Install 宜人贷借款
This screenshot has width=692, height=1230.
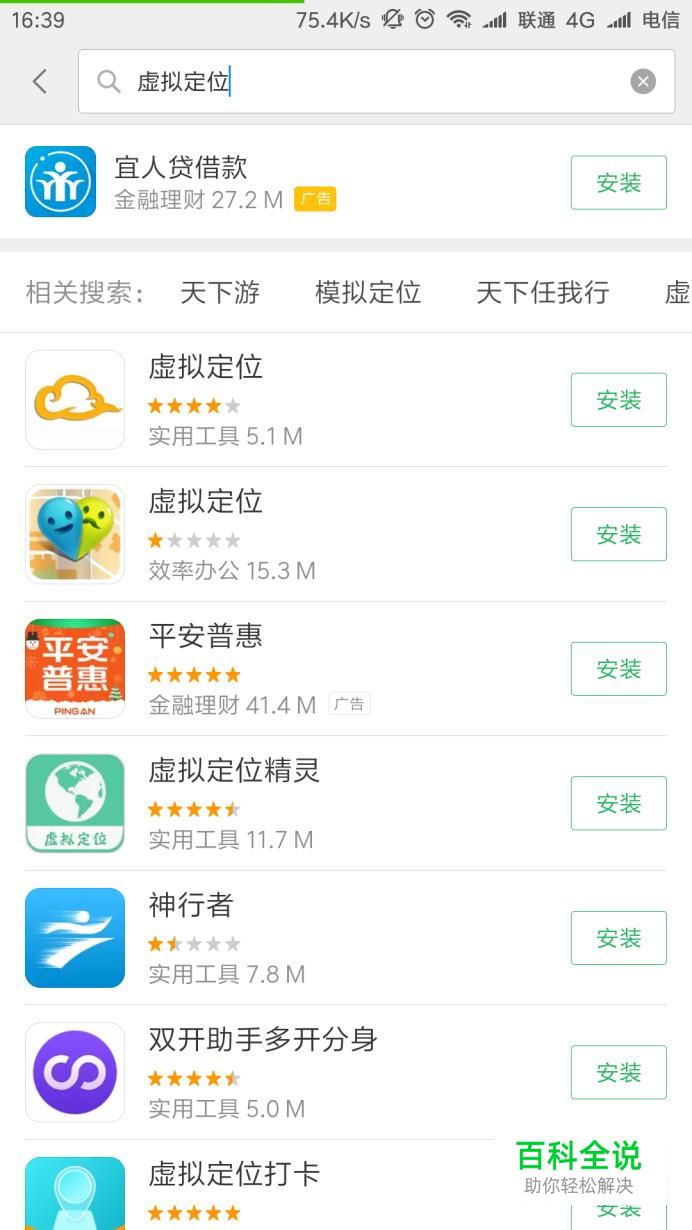[x=618, y=183]
